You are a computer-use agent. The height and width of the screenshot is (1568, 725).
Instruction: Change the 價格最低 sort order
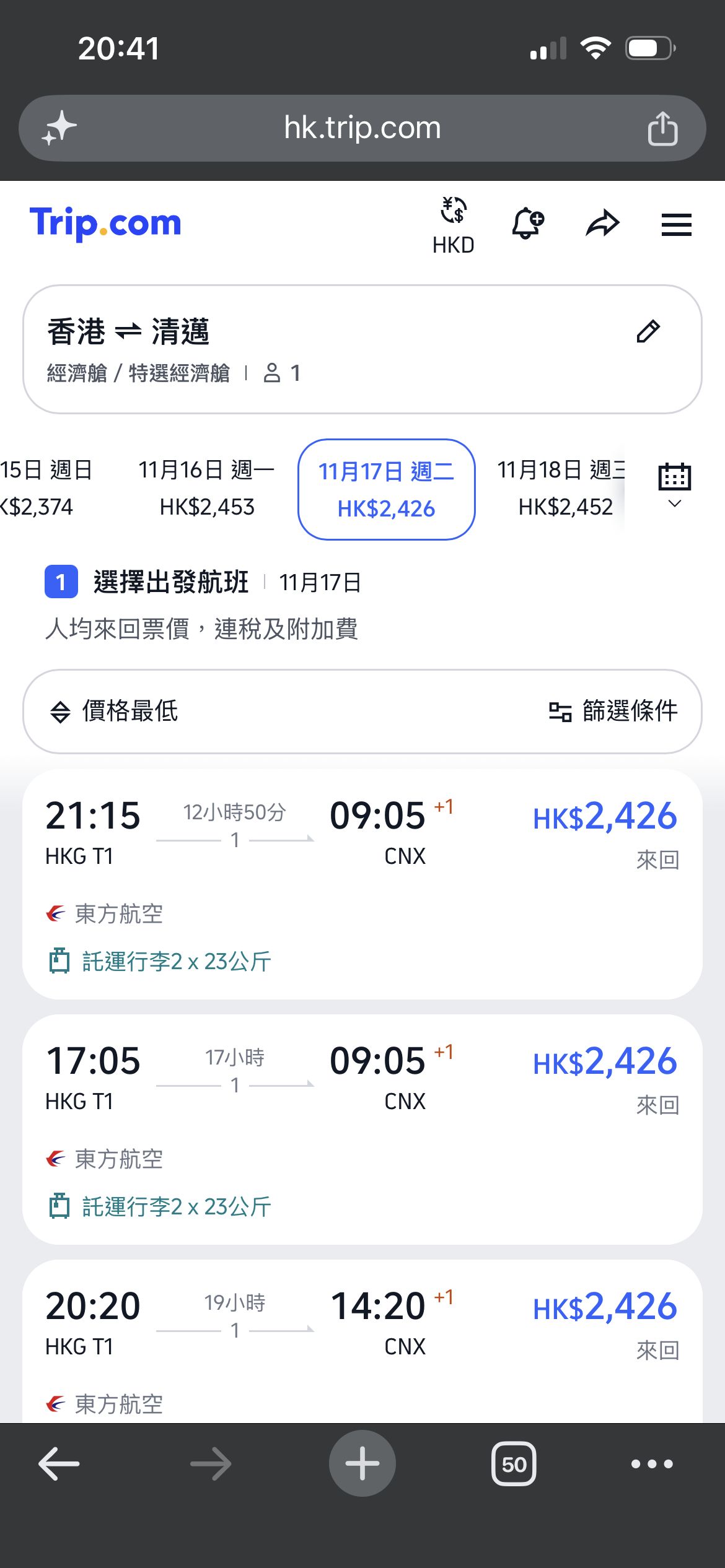pos(114,711)
